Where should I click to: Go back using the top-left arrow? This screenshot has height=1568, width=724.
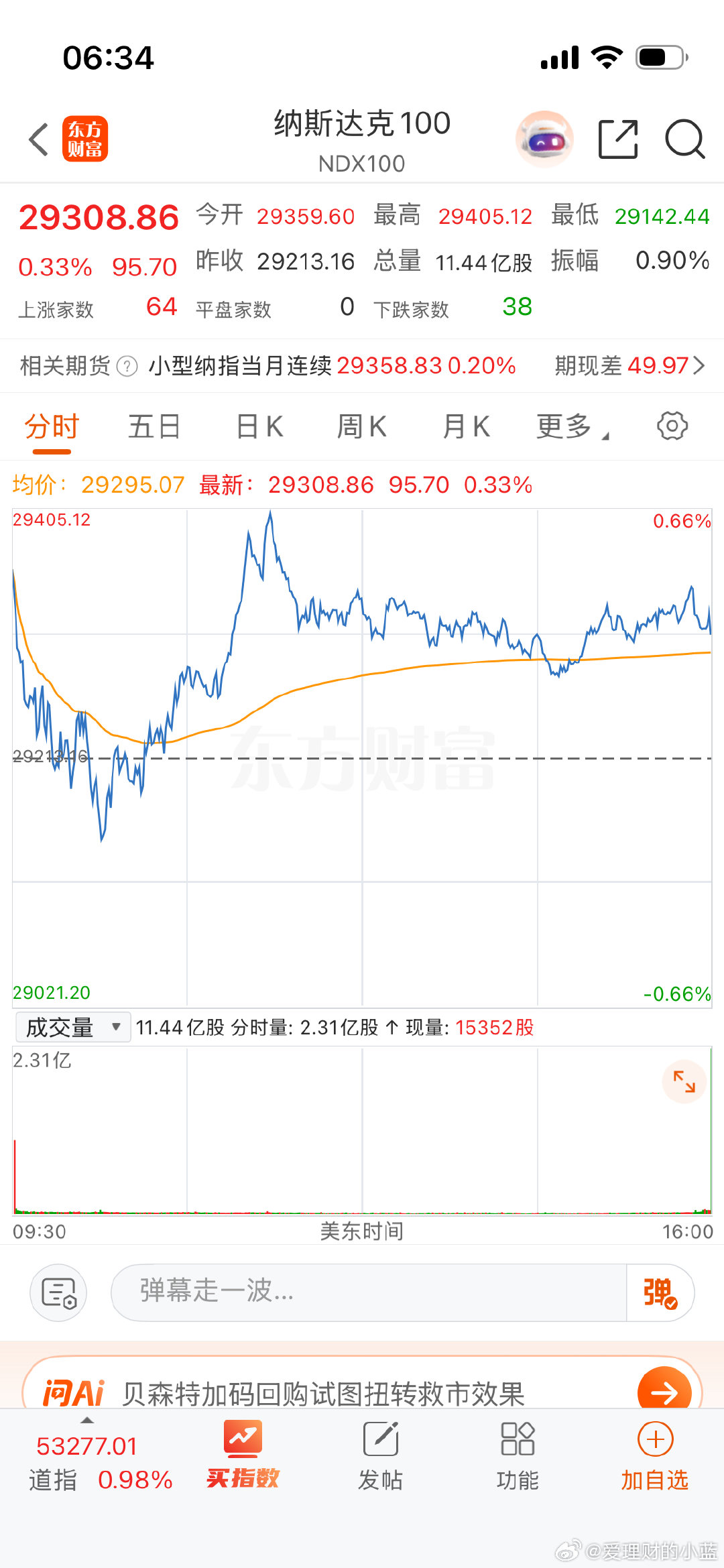[40, 139]
